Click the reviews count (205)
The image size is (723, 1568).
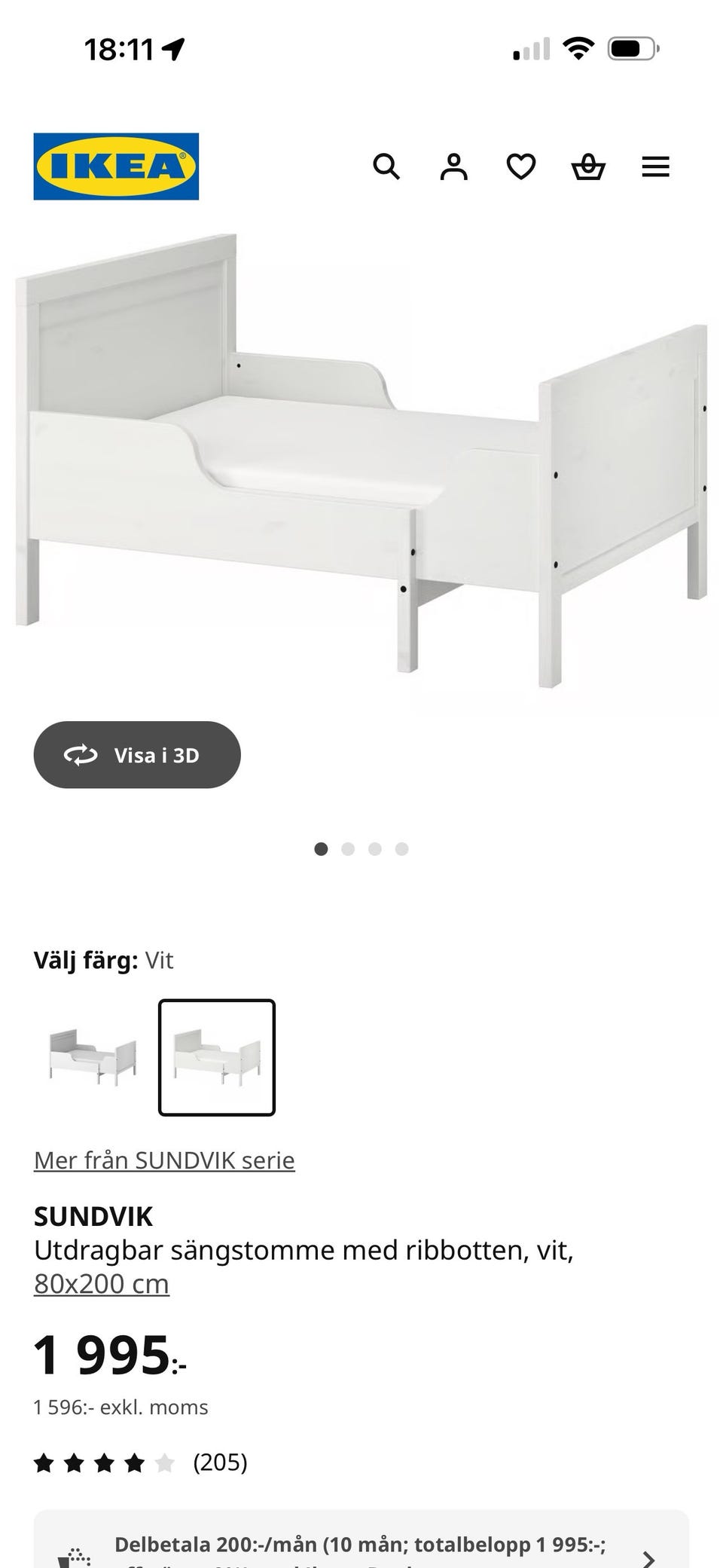pos(221,1462)
